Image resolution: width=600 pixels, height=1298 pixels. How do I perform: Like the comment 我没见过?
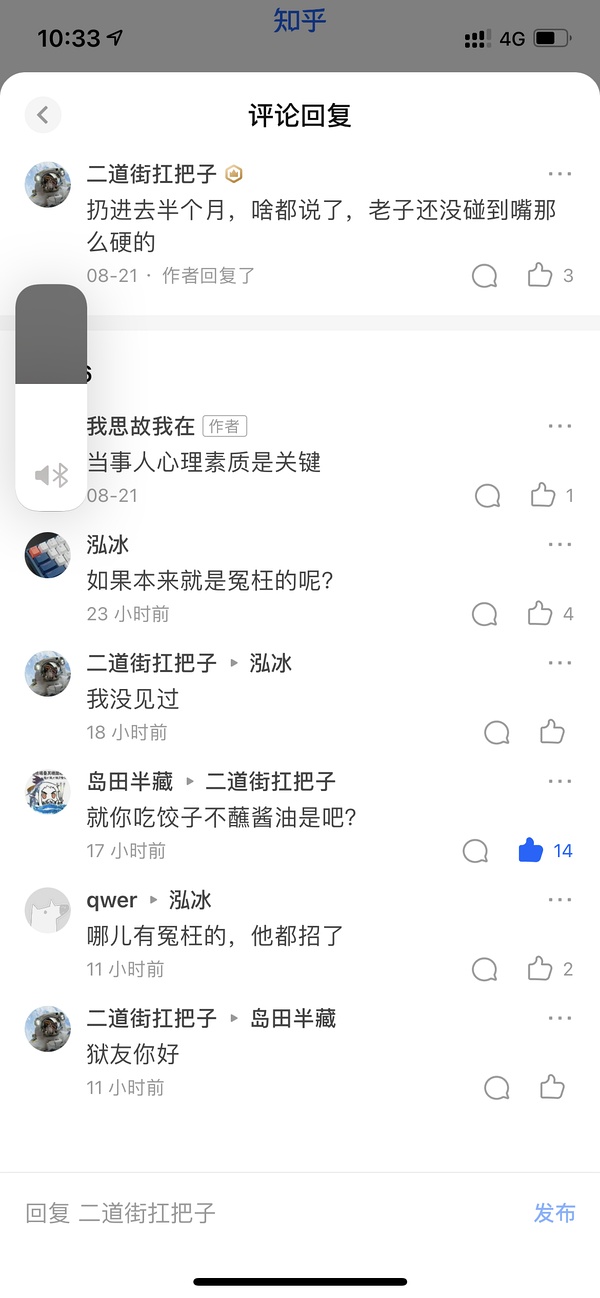552,732
